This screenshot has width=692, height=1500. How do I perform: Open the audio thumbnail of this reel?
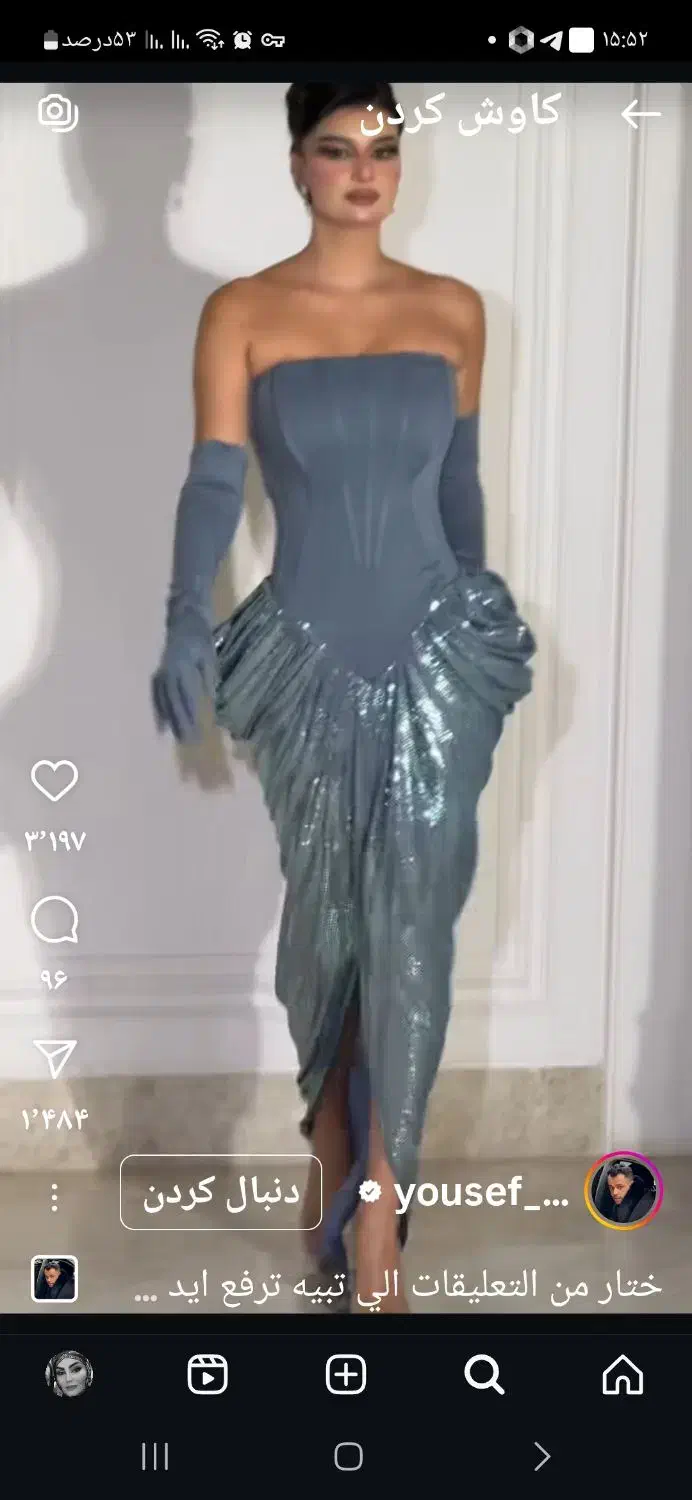coord(54,1279)
